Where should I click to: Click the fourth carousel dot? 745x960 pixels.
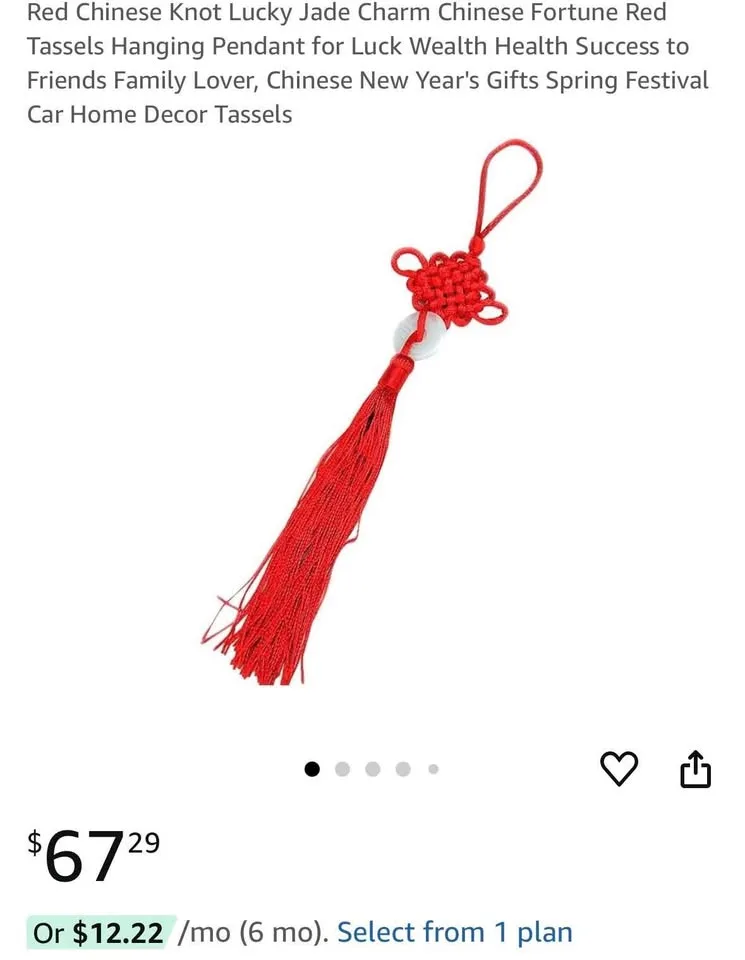(402, 768)
